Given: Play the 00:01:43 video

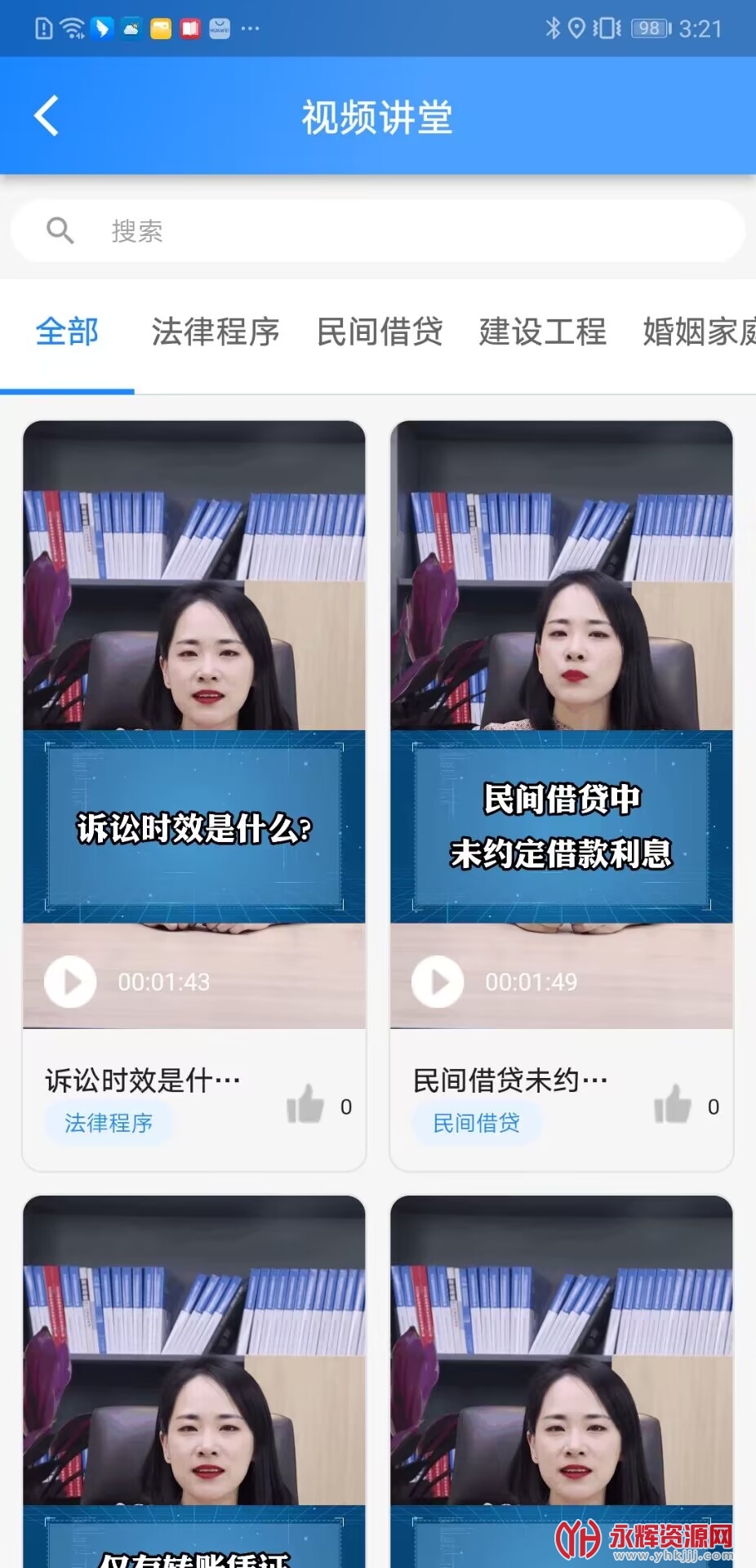Looking at the screenshot, I should (70, 982).
